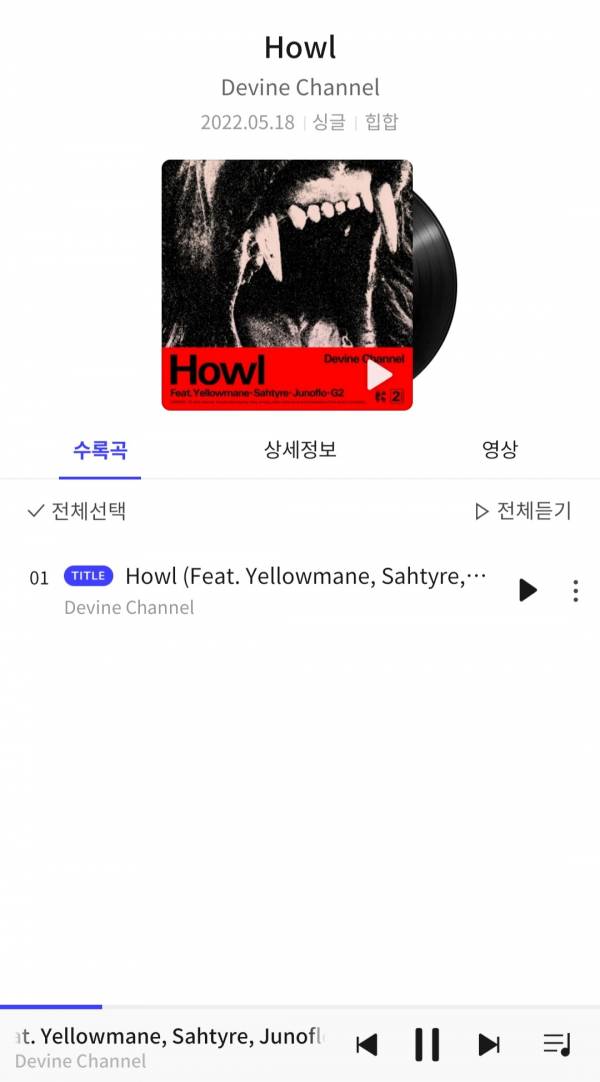Pause the current song
The width and height of the screenshot is (600, 1082).
[427, 1045]
